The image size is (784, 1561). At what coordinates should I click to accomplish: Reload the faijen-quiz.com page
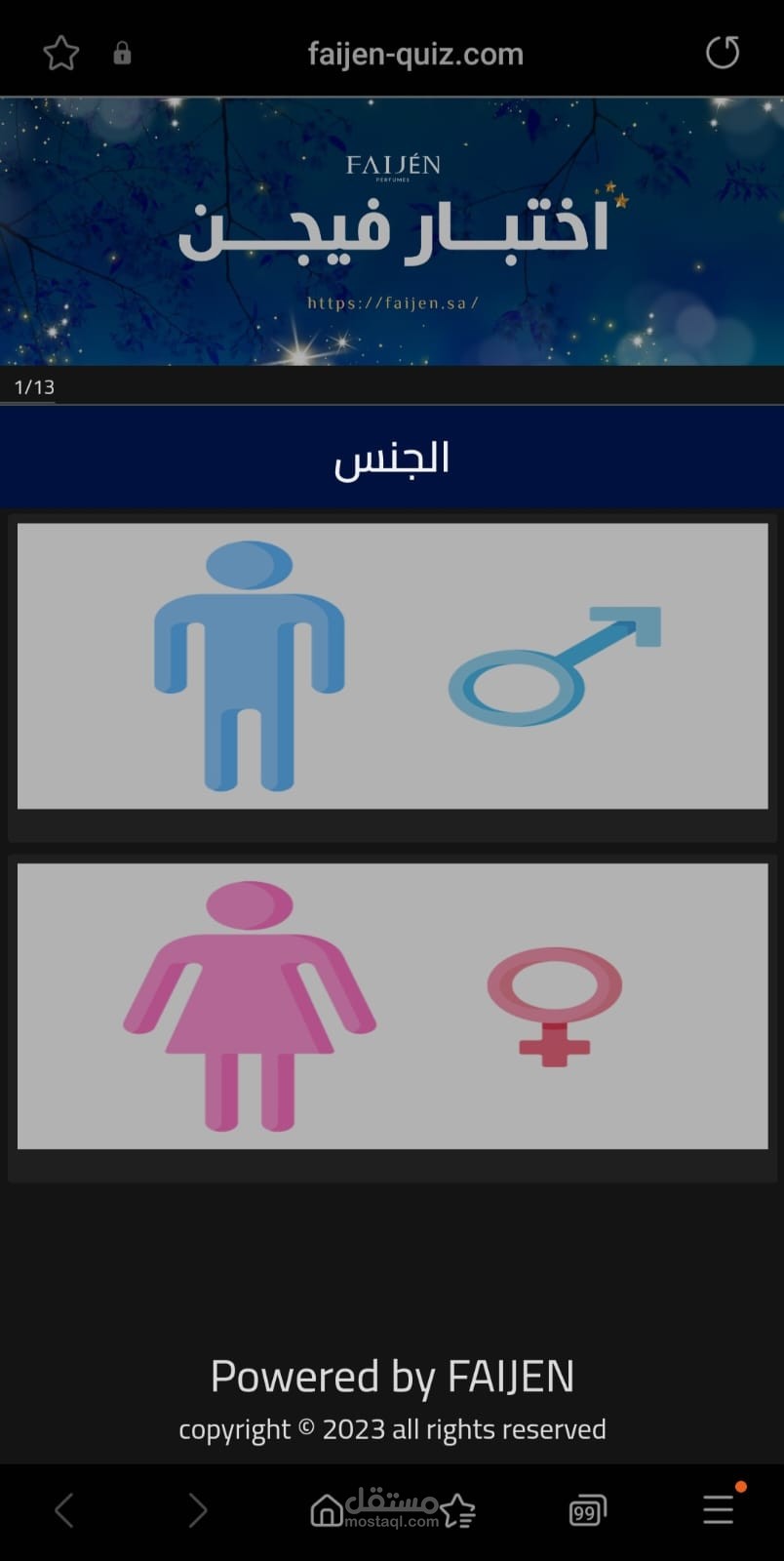click(x=723, y=53)
